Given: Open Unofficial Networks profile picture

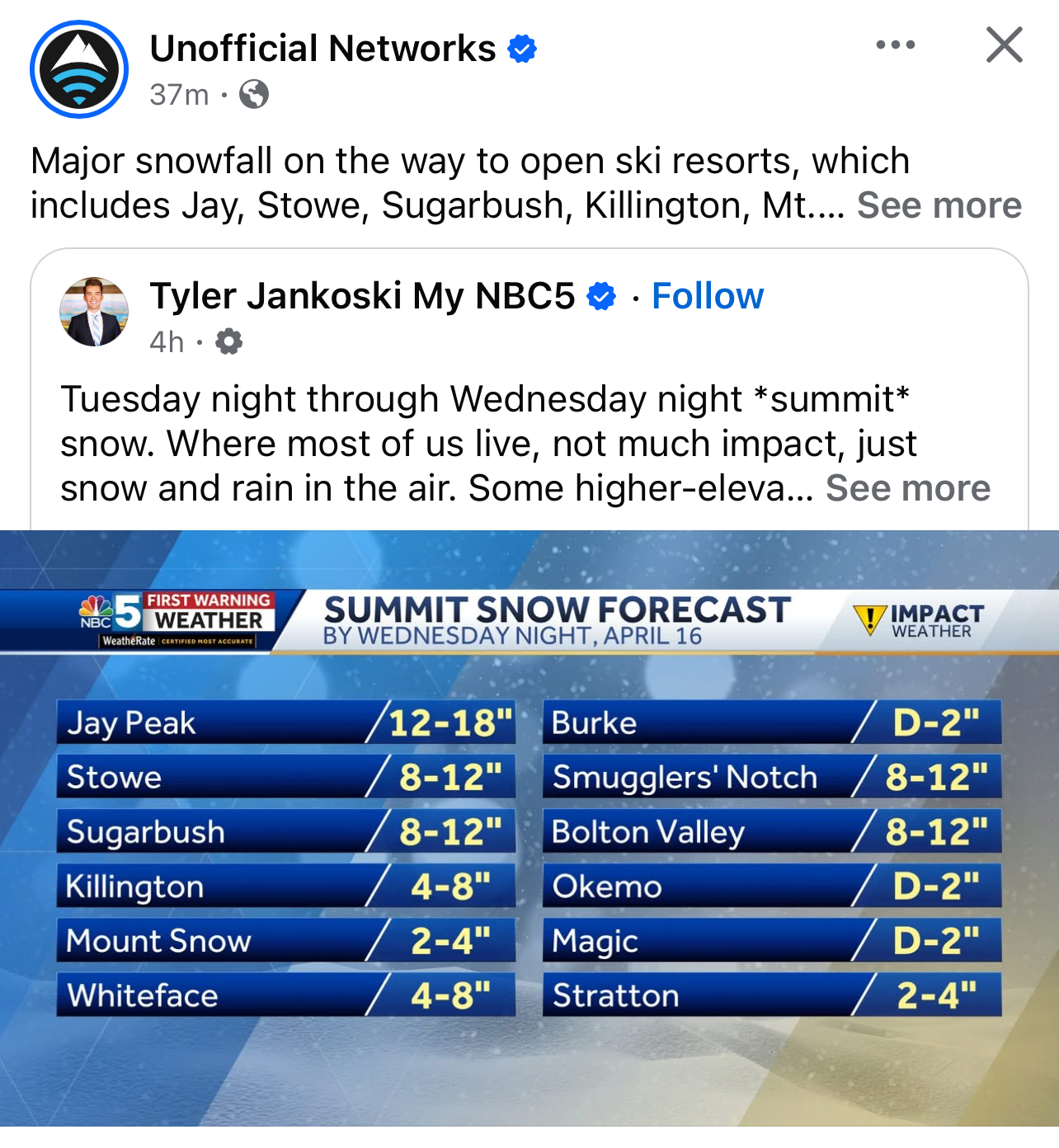Looking at the screenshot, I should point(79,69).
